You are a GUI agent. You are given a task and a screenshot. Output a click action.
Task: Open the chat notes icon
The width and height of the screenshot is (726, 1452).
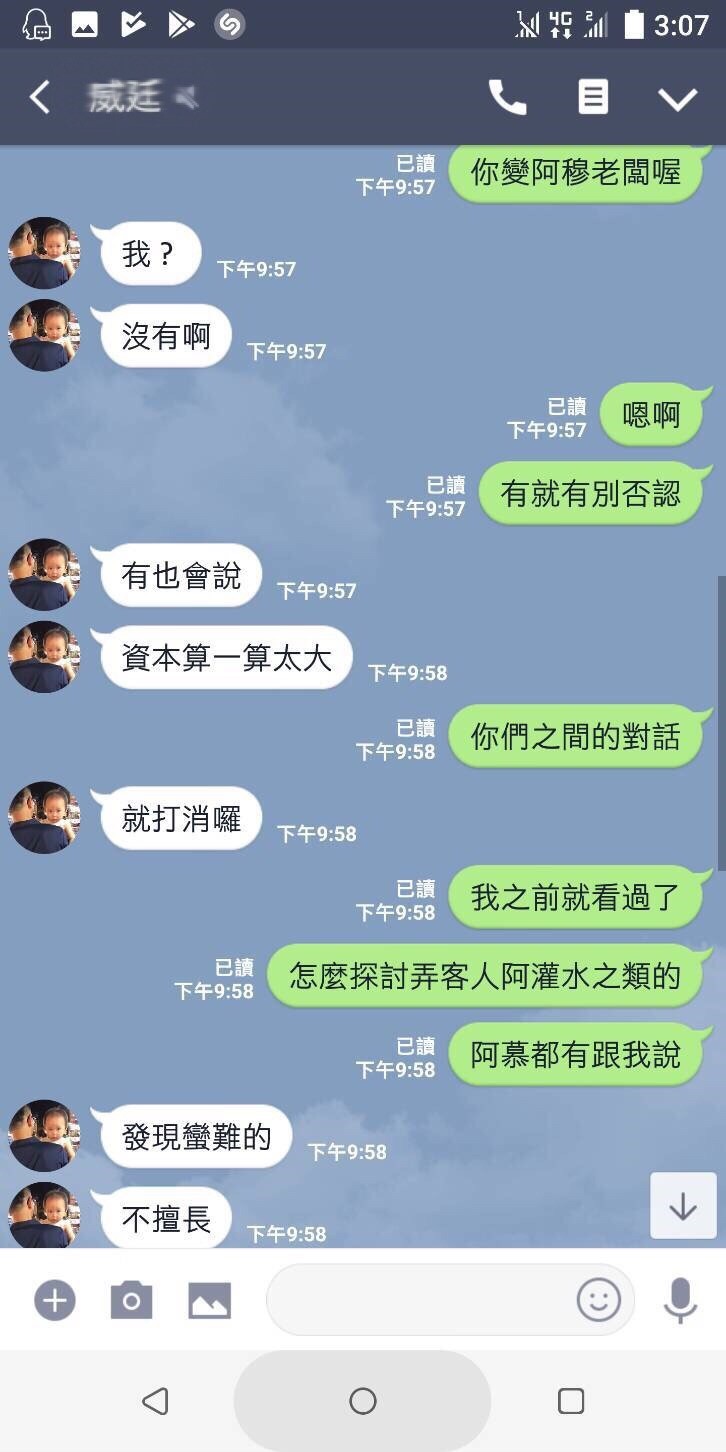coord(593,97)
